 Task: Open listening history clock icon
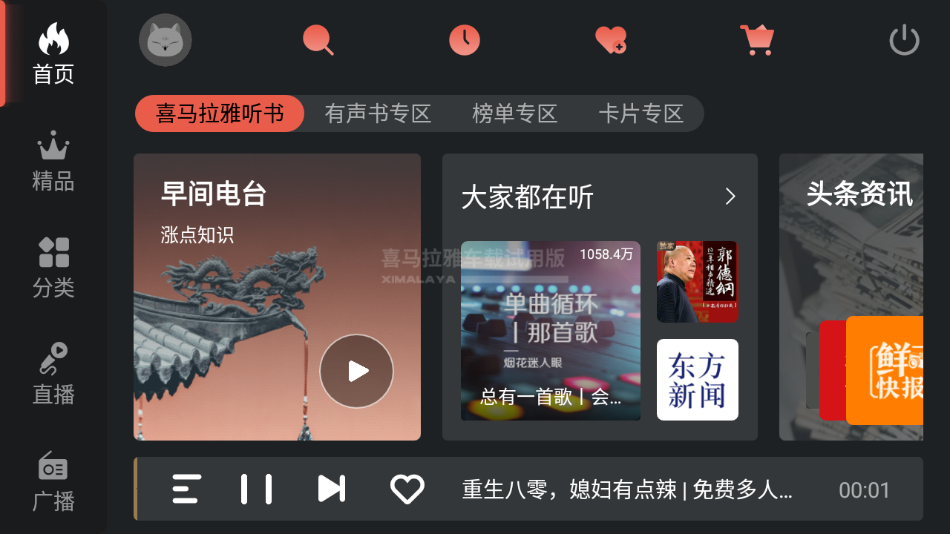click(x=464, y=41)
